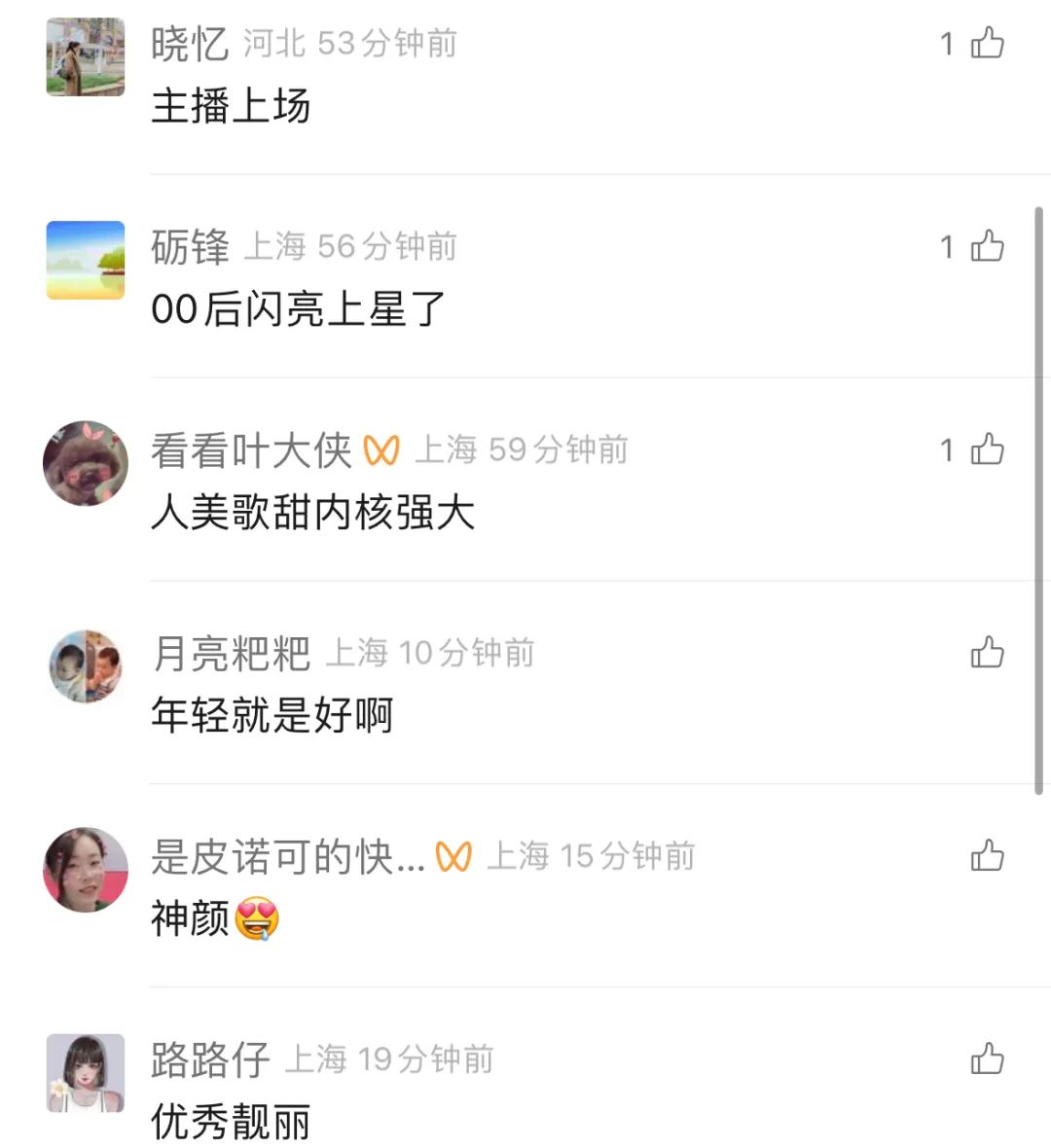
Task: Open 晓忆's profile avatar
Action: point(86,57)
